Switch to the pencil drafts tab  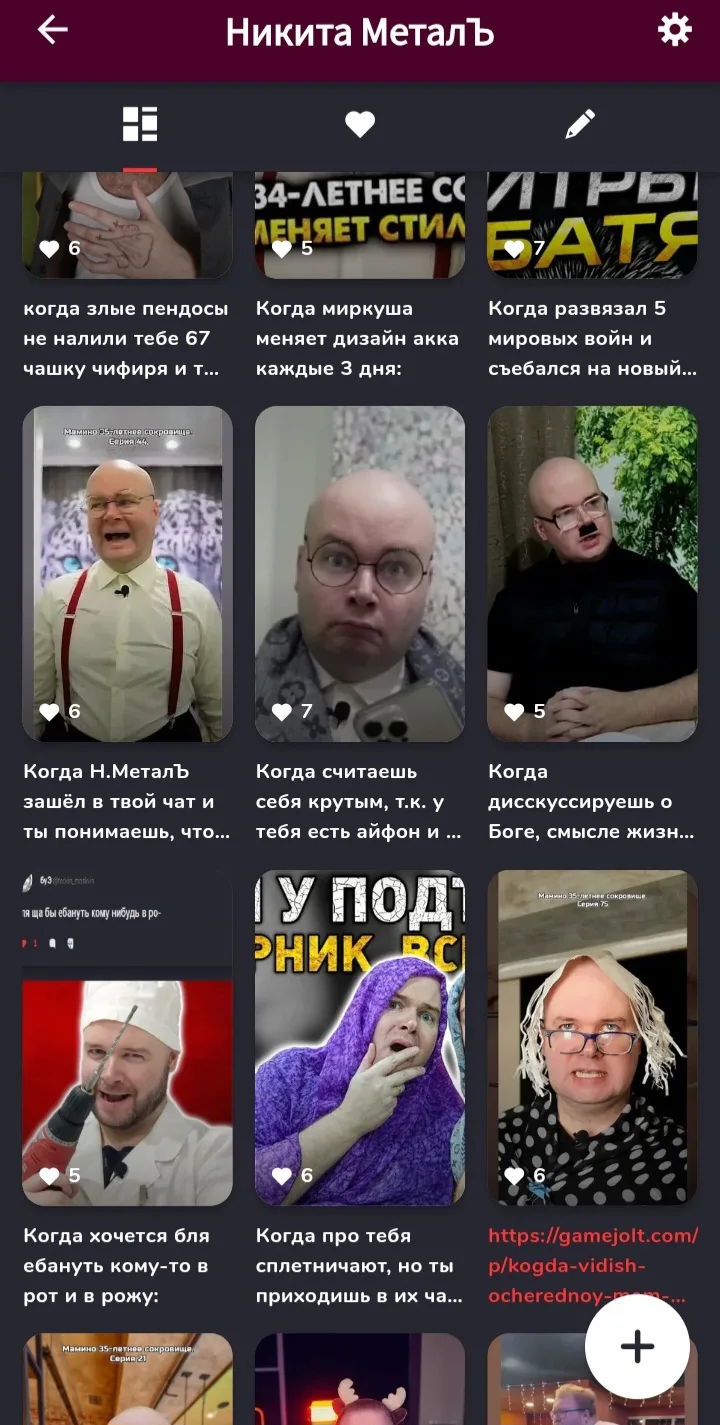click(x=580, y=124)
